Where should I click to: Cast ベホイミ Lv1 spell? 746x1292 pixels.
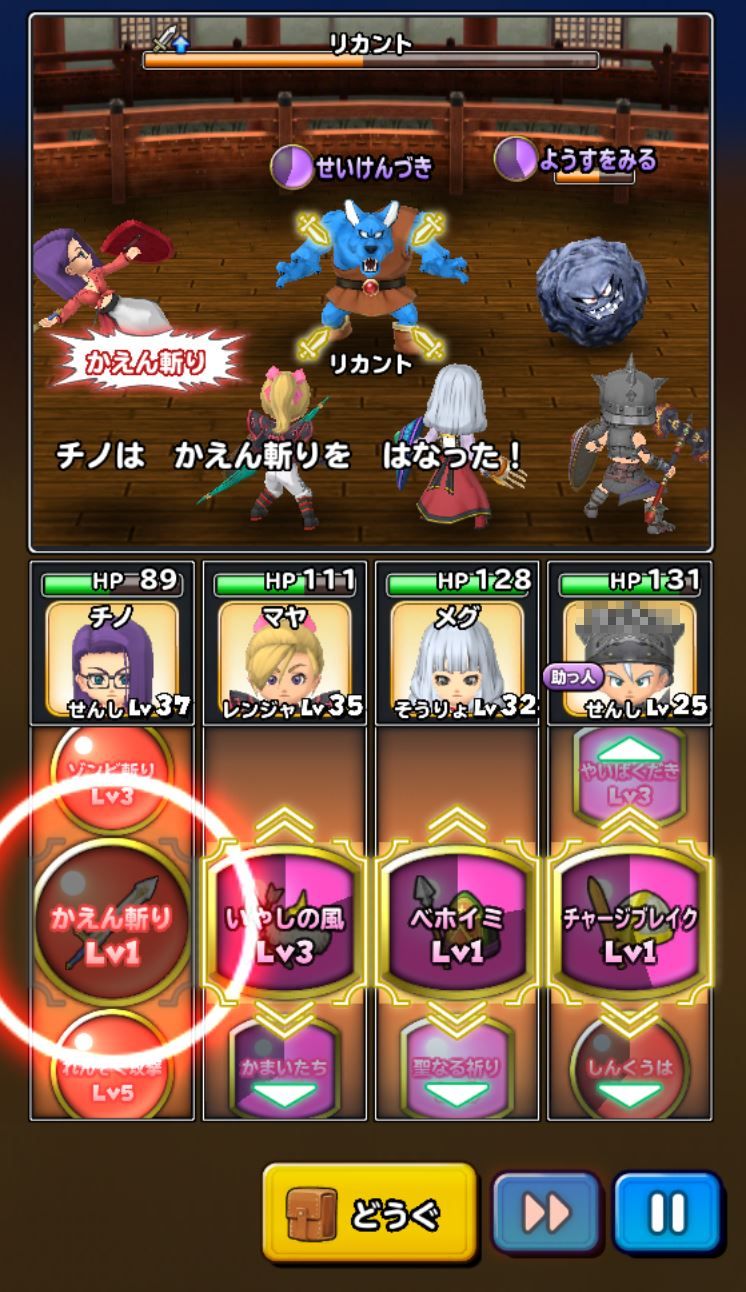coord(457,932)
